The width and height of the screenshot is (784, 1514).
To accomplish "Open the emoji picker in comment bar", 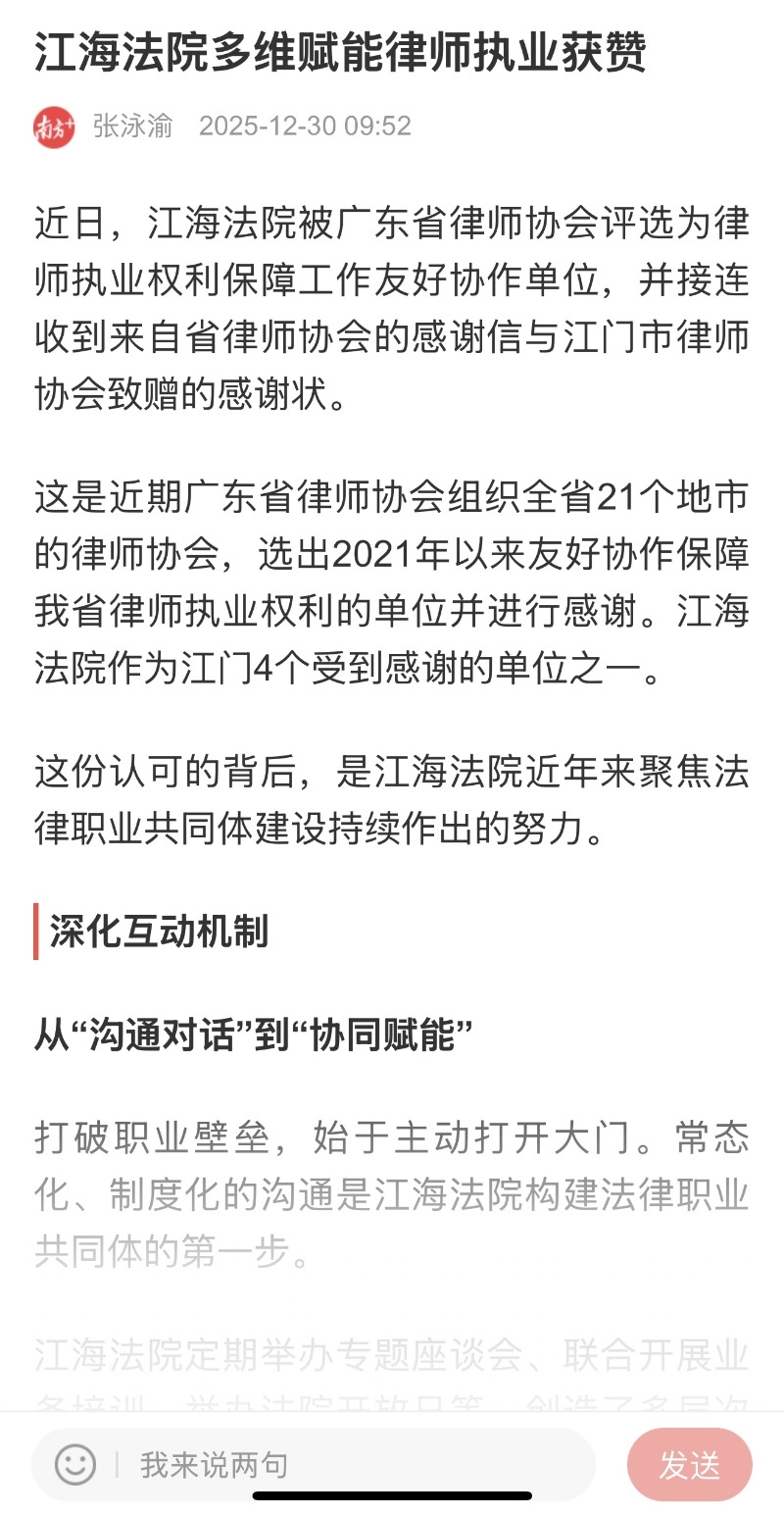I will click(75, 1465).
